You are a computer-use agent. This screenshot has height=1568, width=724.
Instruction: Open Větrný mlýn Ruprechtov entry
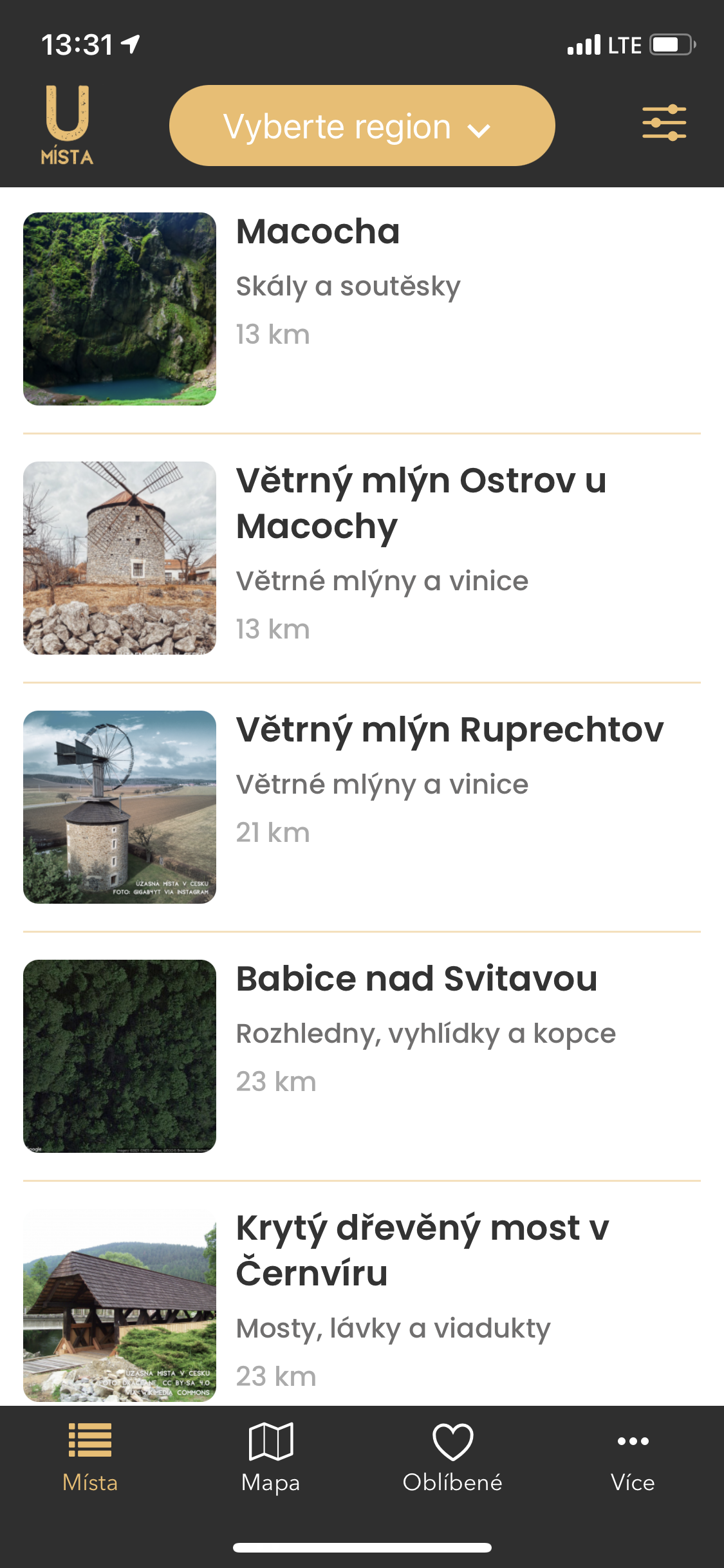click(x=360, y=807)
